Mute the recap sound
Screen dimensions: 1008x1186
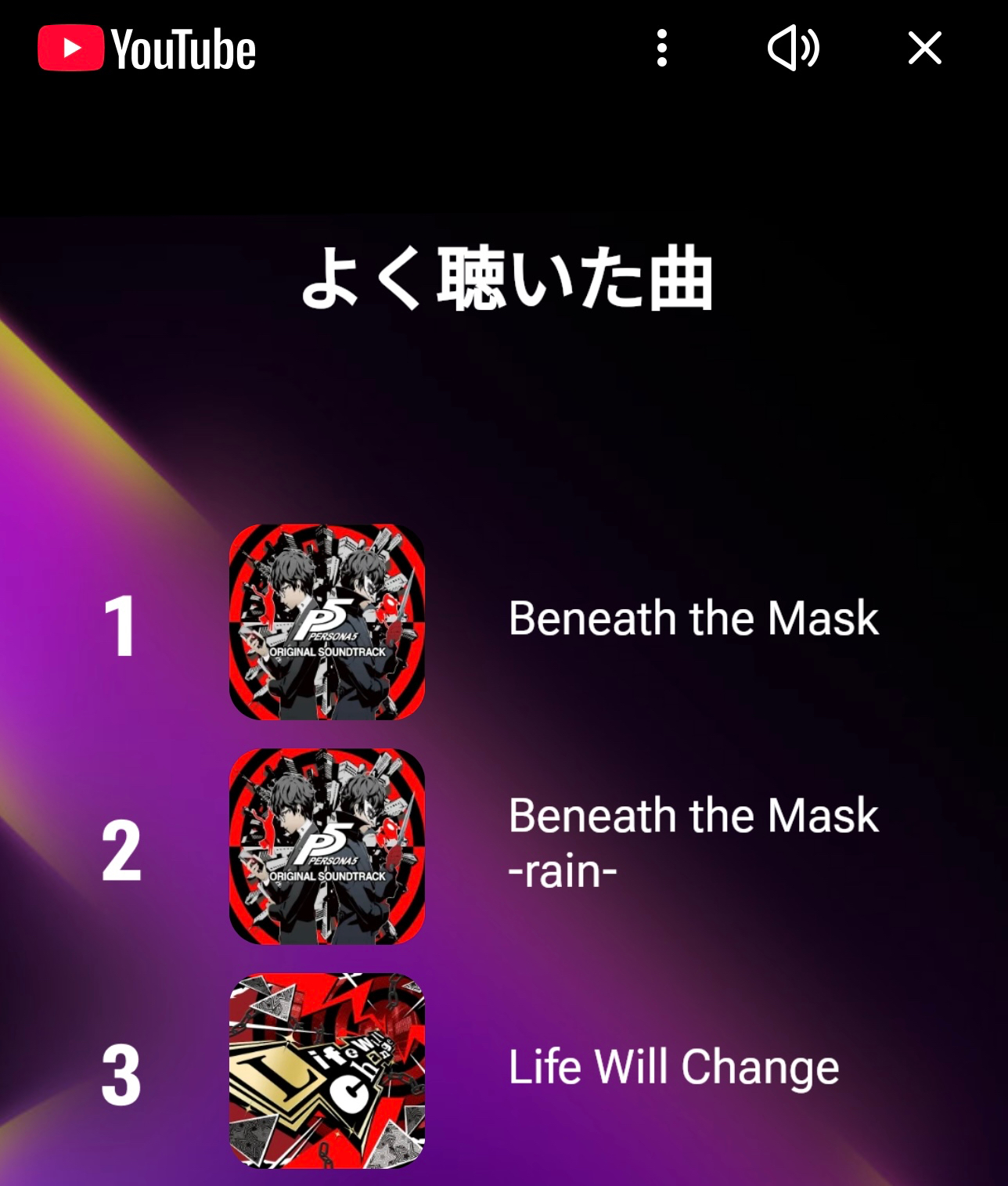(793, 49)
